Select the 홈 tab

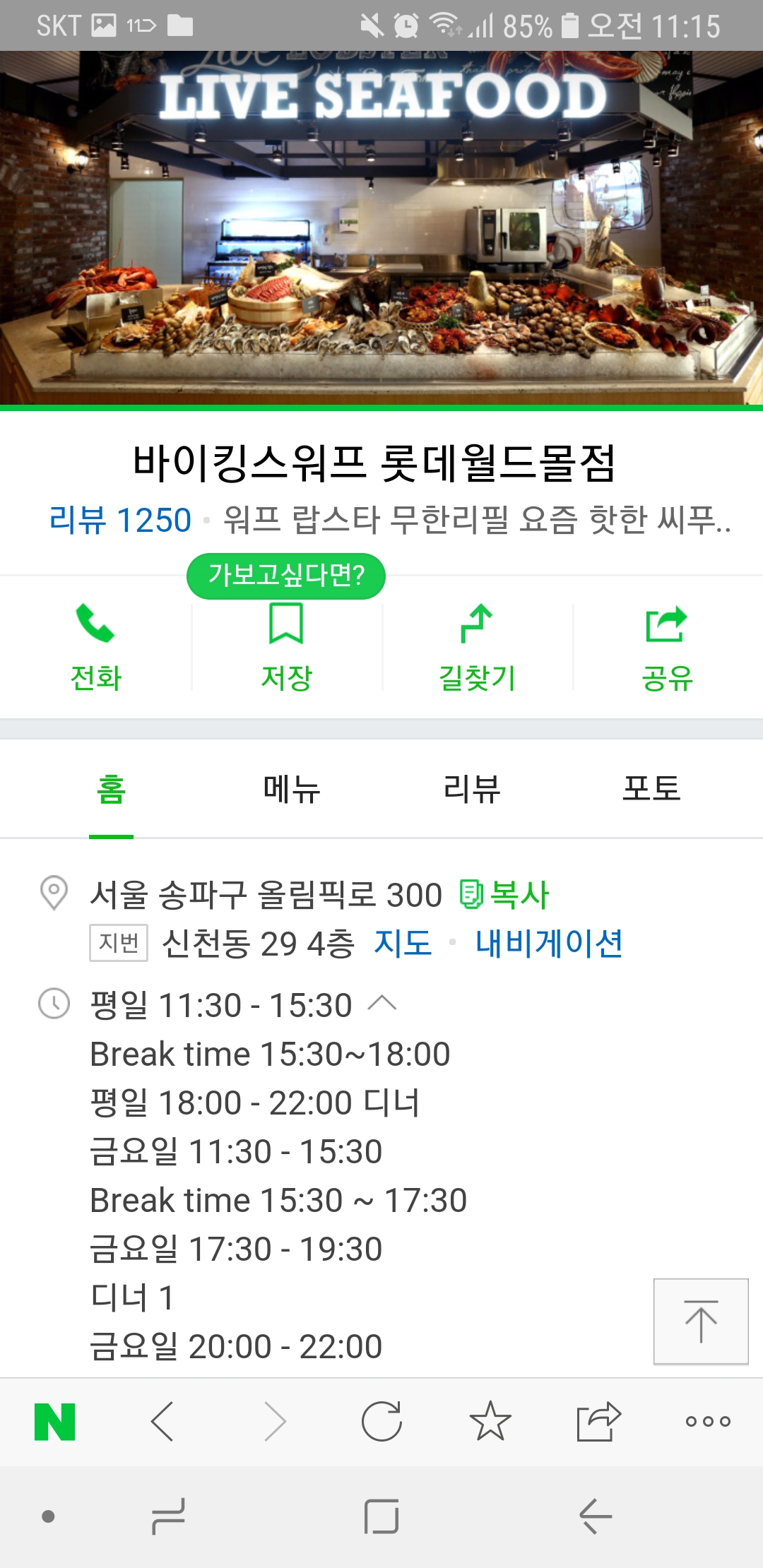[111, 788]
